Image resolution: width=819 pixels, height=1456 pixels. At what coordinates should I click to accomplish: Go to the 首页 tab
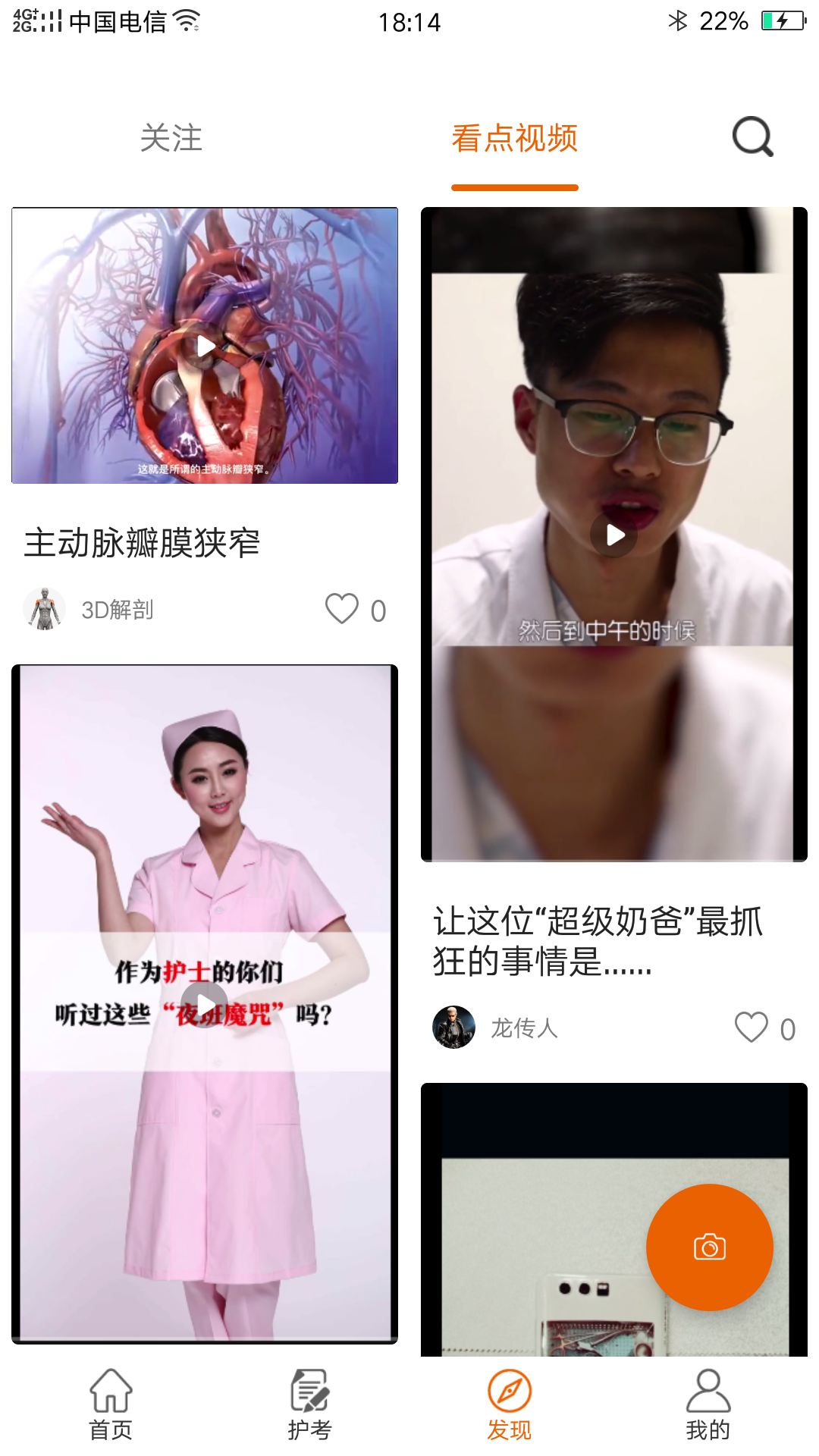(x=111, y=1404)
